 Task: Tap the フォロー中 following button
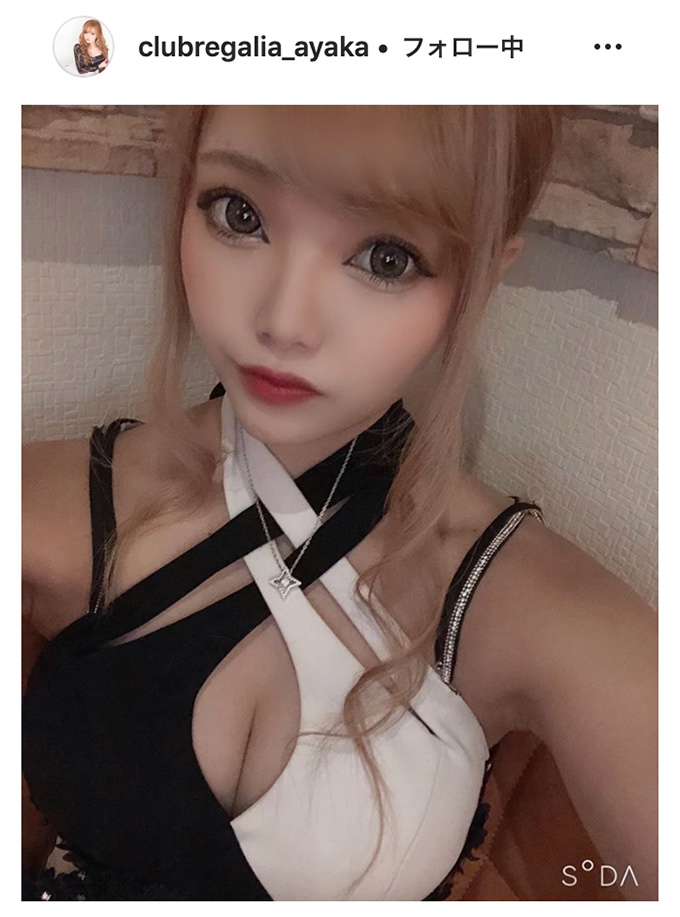(462, 47)
